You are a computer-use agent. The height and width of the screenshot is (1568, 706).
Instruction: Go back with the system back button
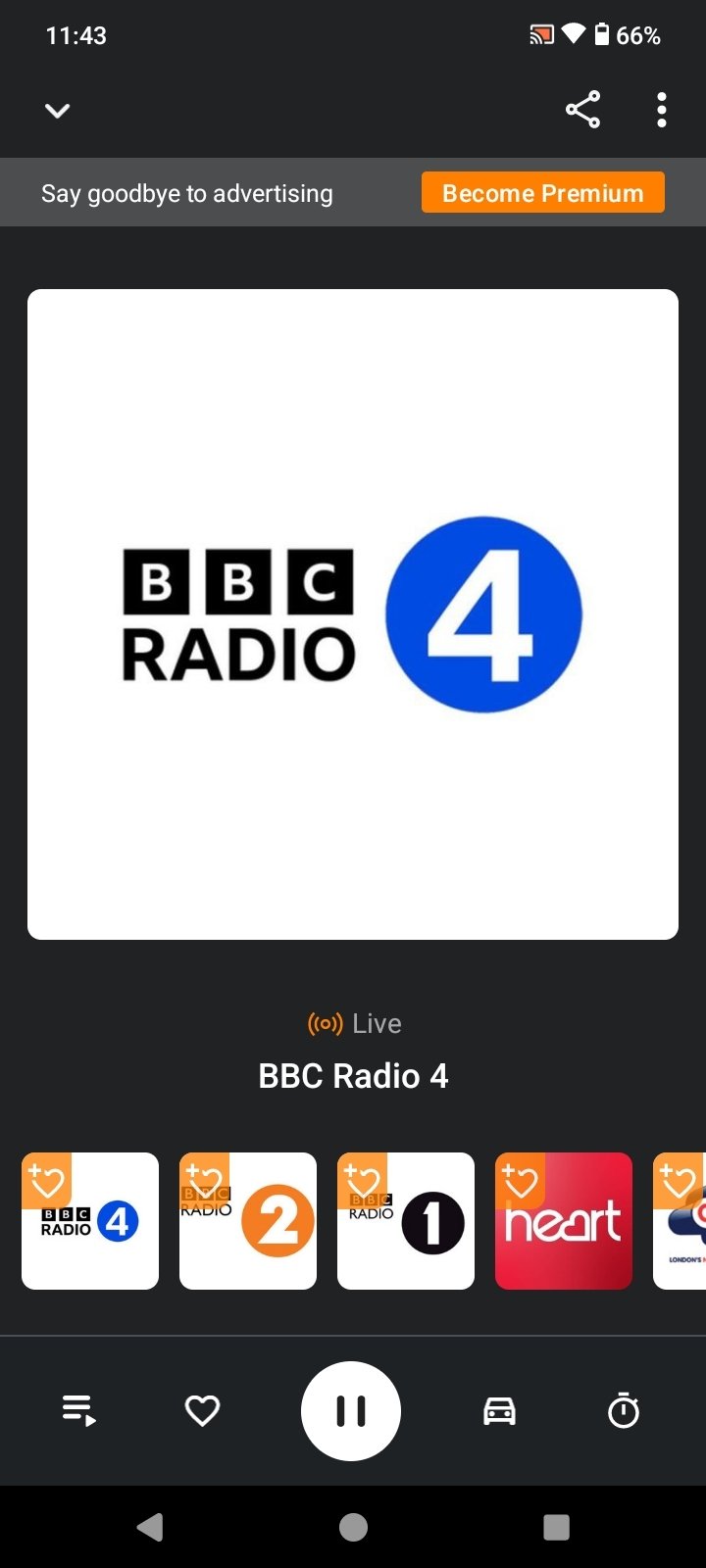coord(150,1527)
